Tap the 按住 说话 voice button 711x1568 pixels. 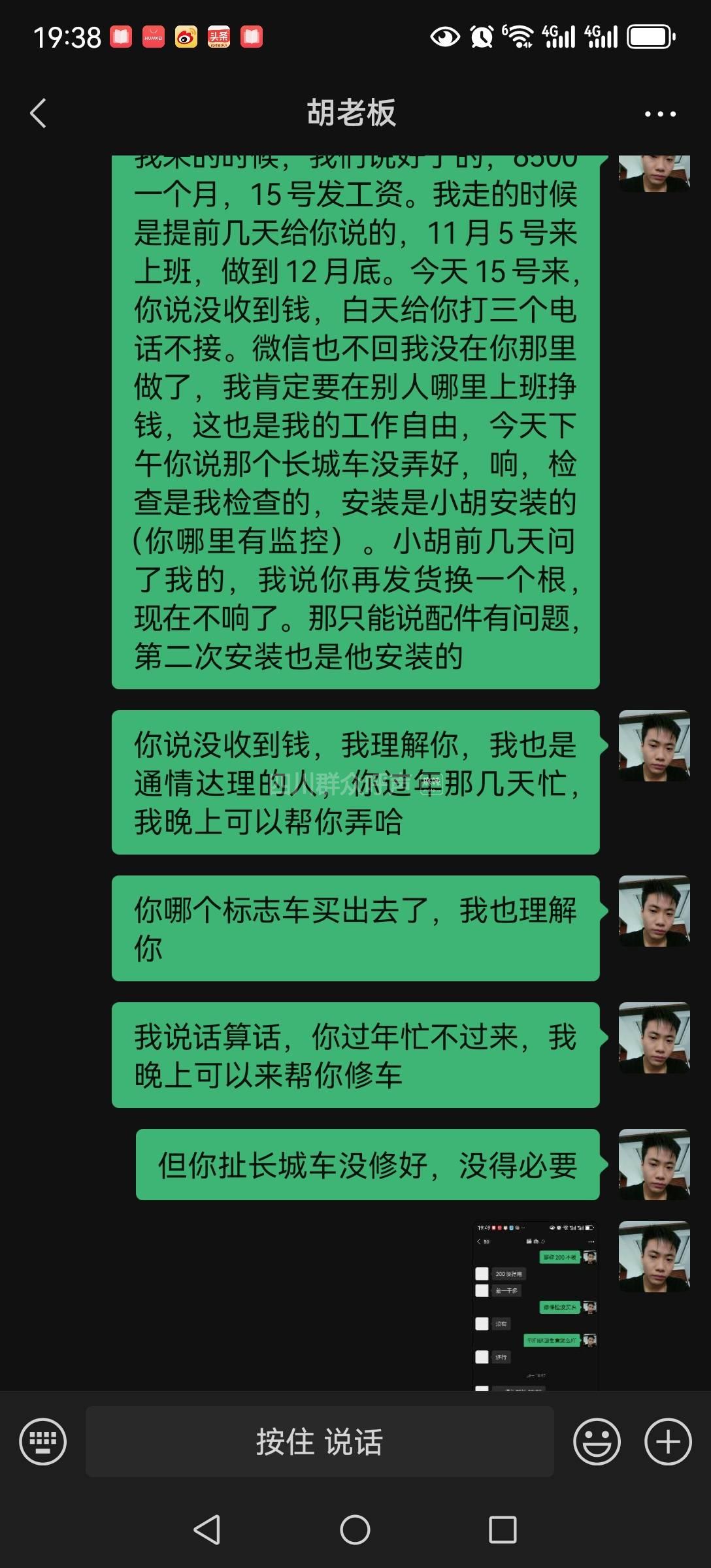coord(320,1441)
